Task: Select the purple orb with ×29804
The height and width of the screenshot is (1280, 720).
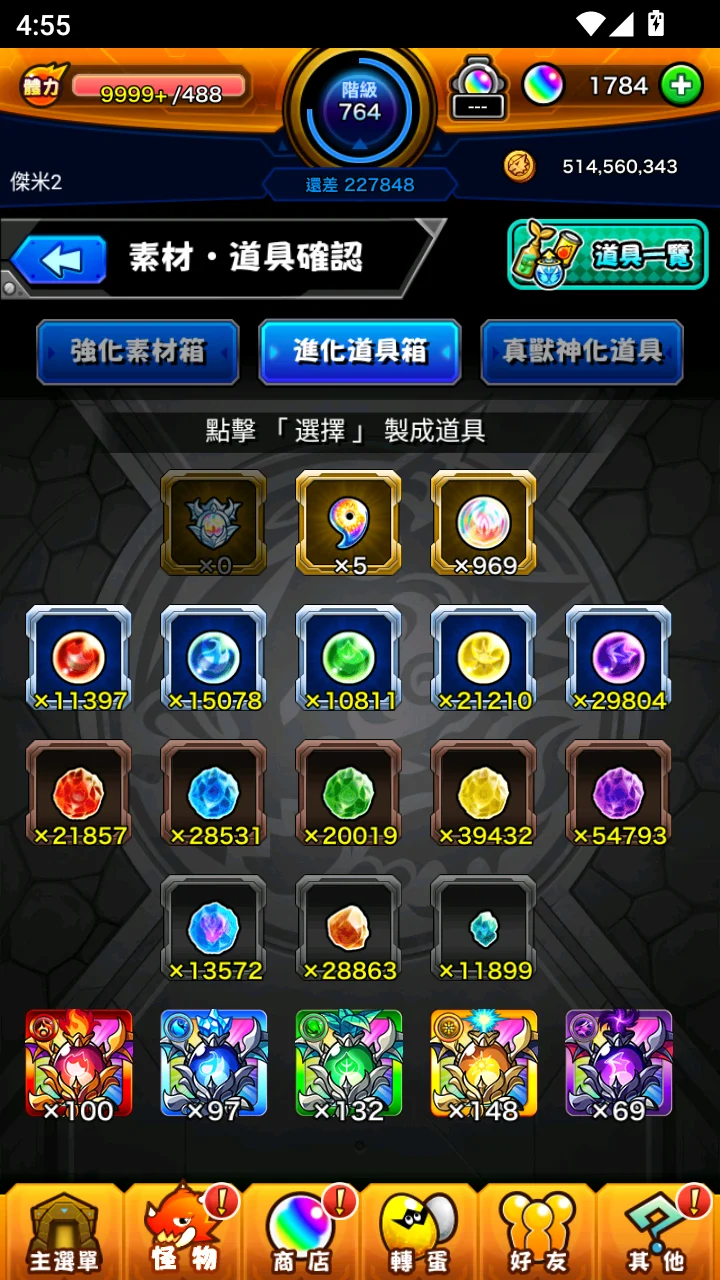Action: (619, 658)
